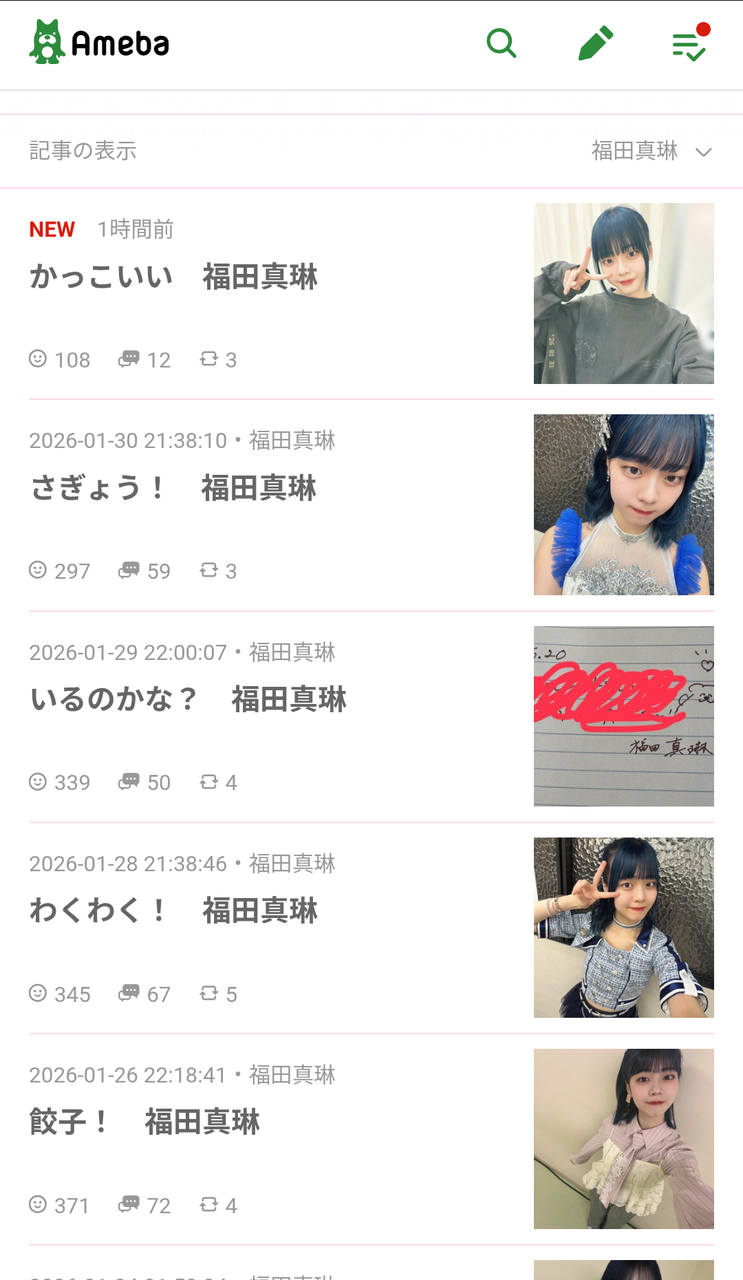Open the checklist icon with red dot
Screen dimensions: 743x1280
click(690, 43)
